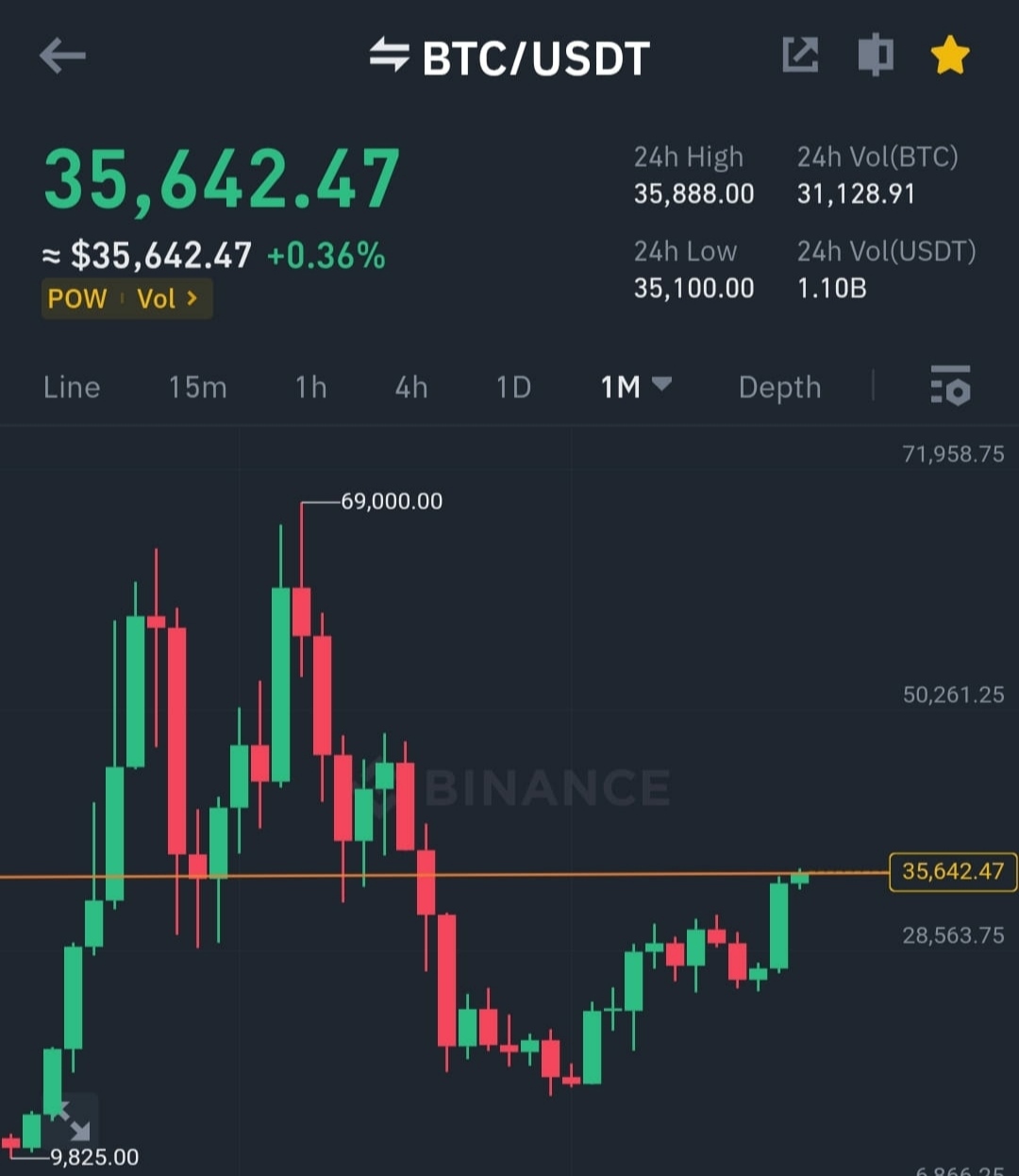Expand the 1M interval dropdown
Viewport: 1019px width, 1176px height.
coord(635,386)
